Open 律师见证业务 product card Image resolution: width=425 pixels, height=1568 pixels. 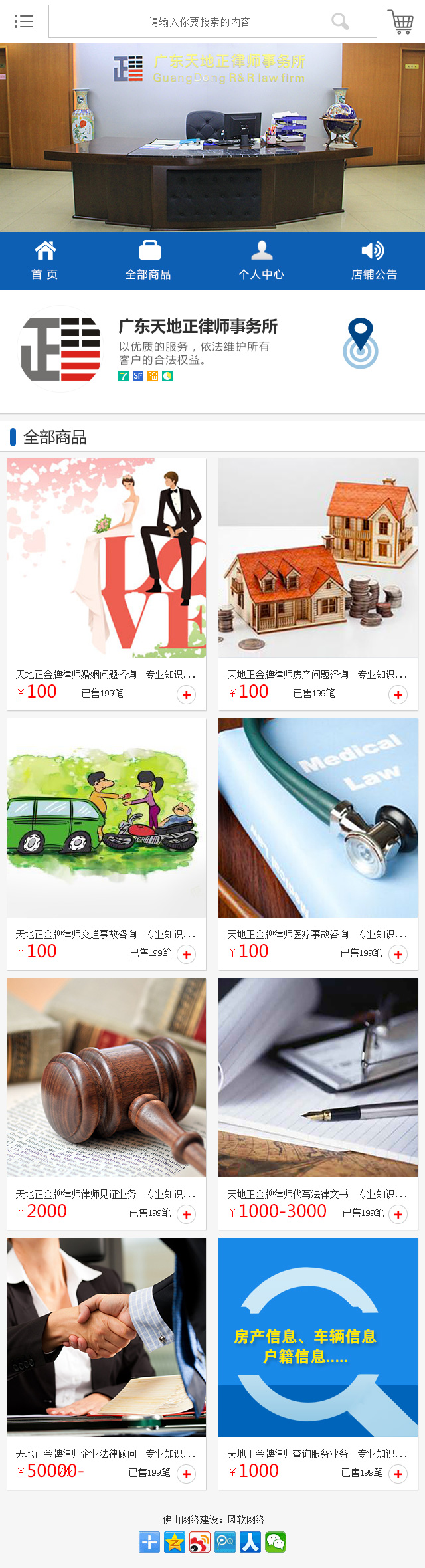tap(106, 1078)
